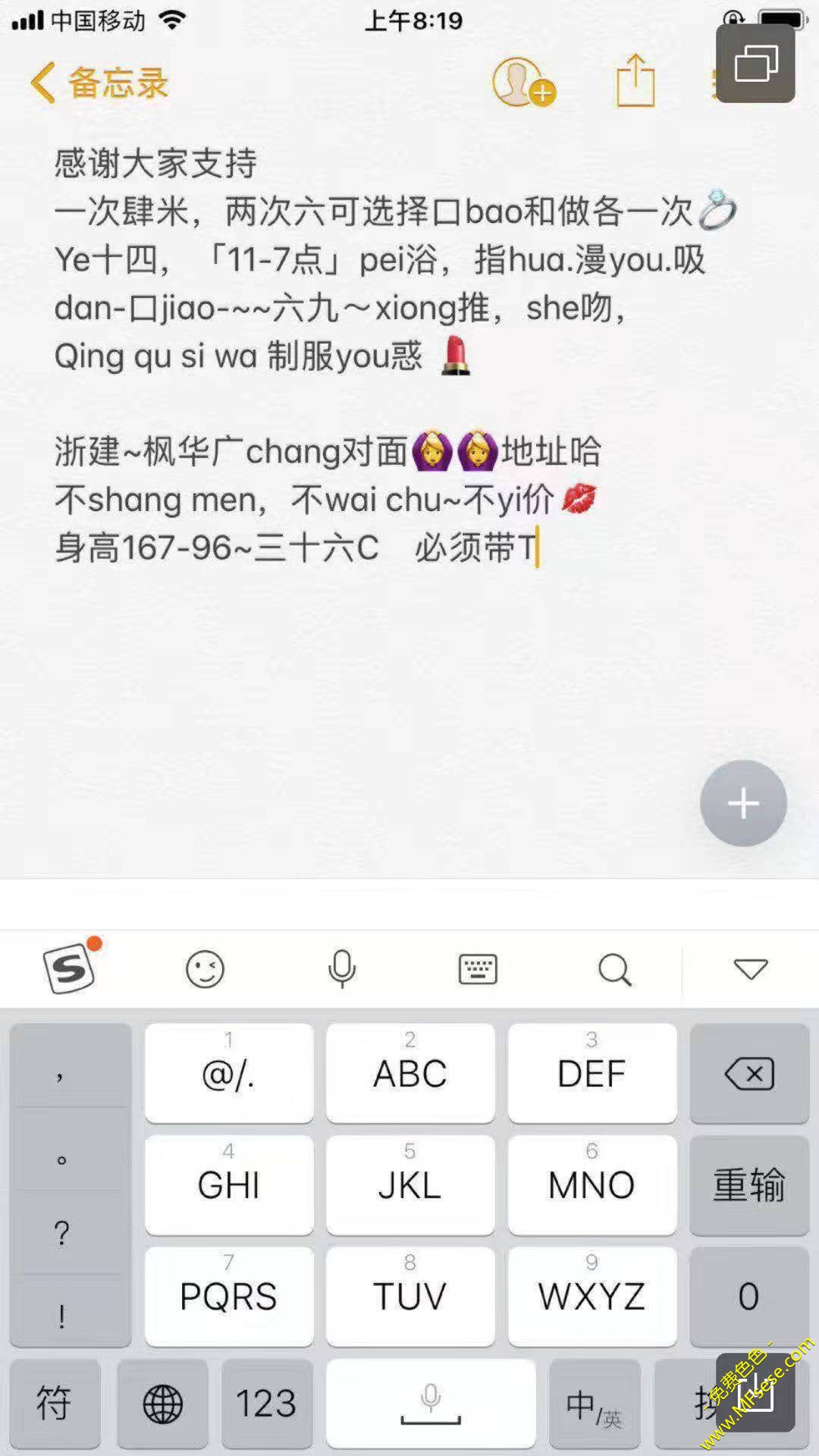Open the keyboard search icon
Viewport: 819px width, 1456px height.
point(614,969)
